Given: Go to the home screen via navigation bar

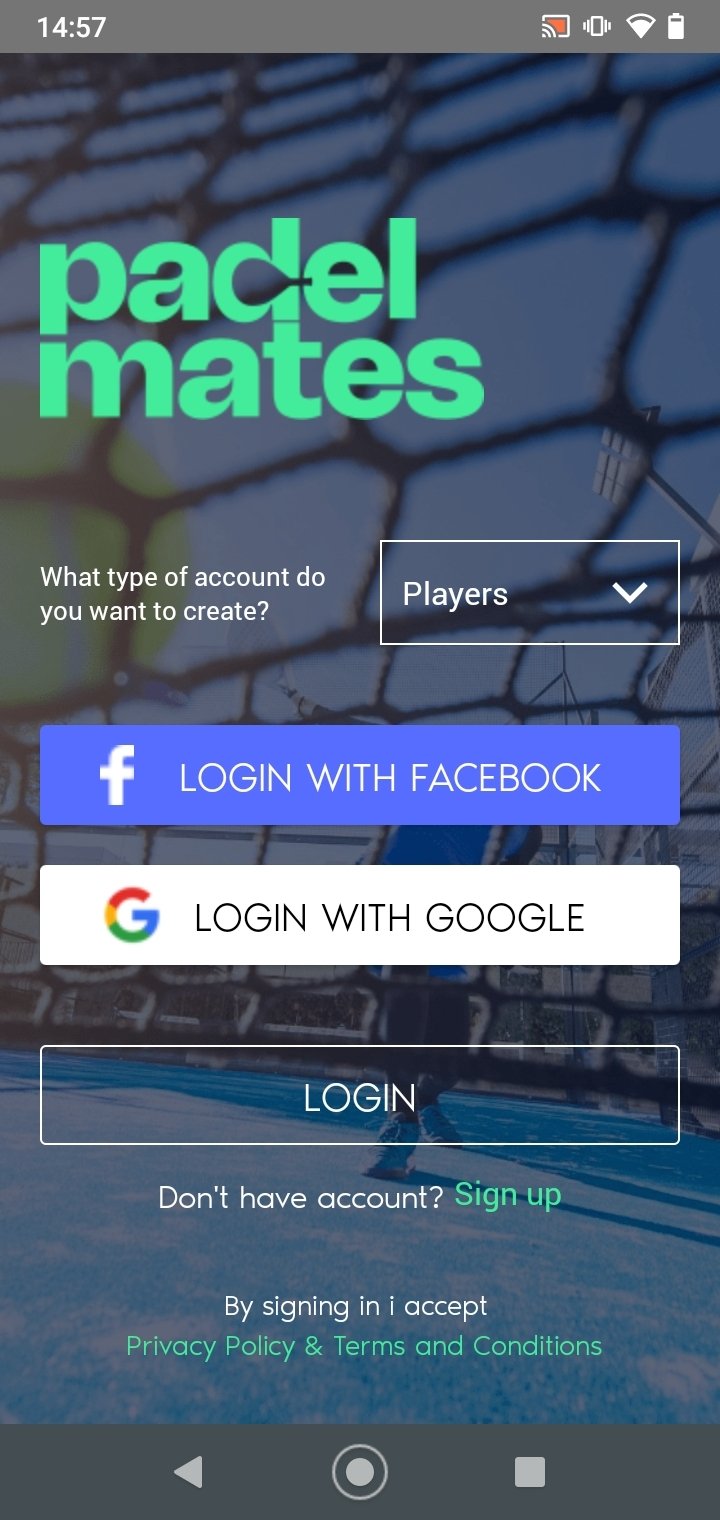Looking at the screenshot, I should point(360,1472).
